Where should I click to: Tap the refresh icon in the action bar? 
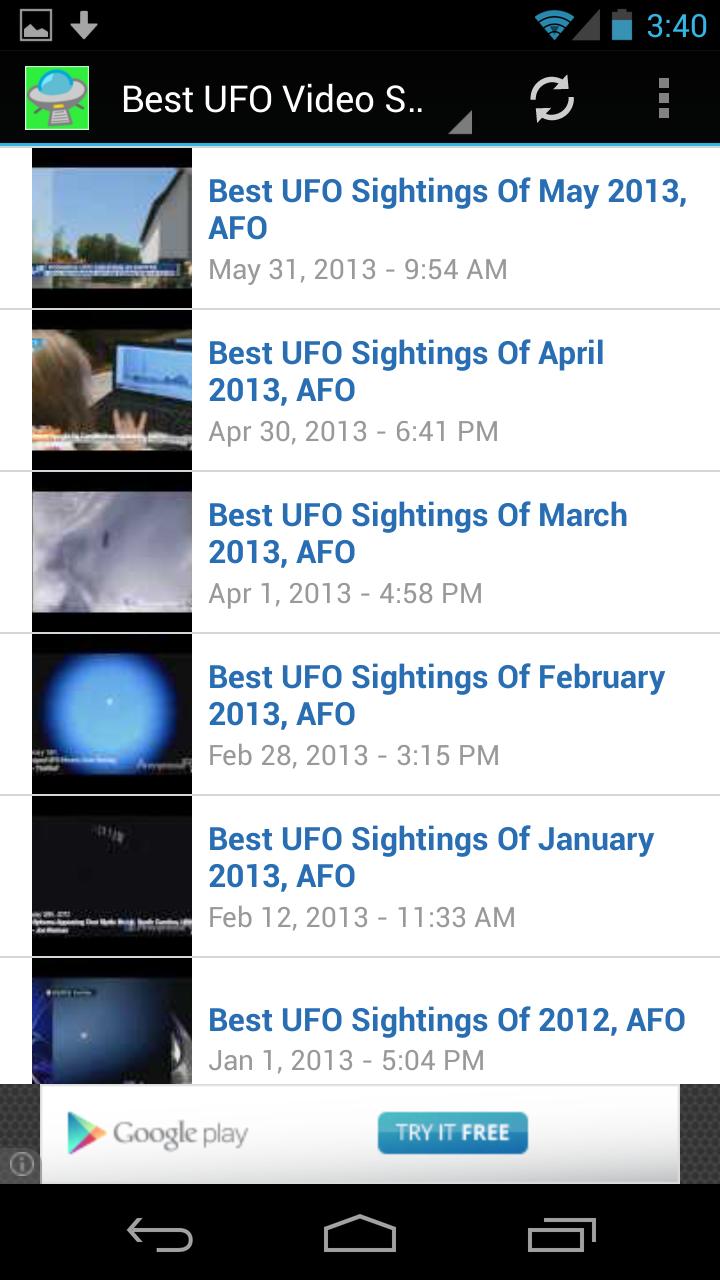click(x=551, y=98)
